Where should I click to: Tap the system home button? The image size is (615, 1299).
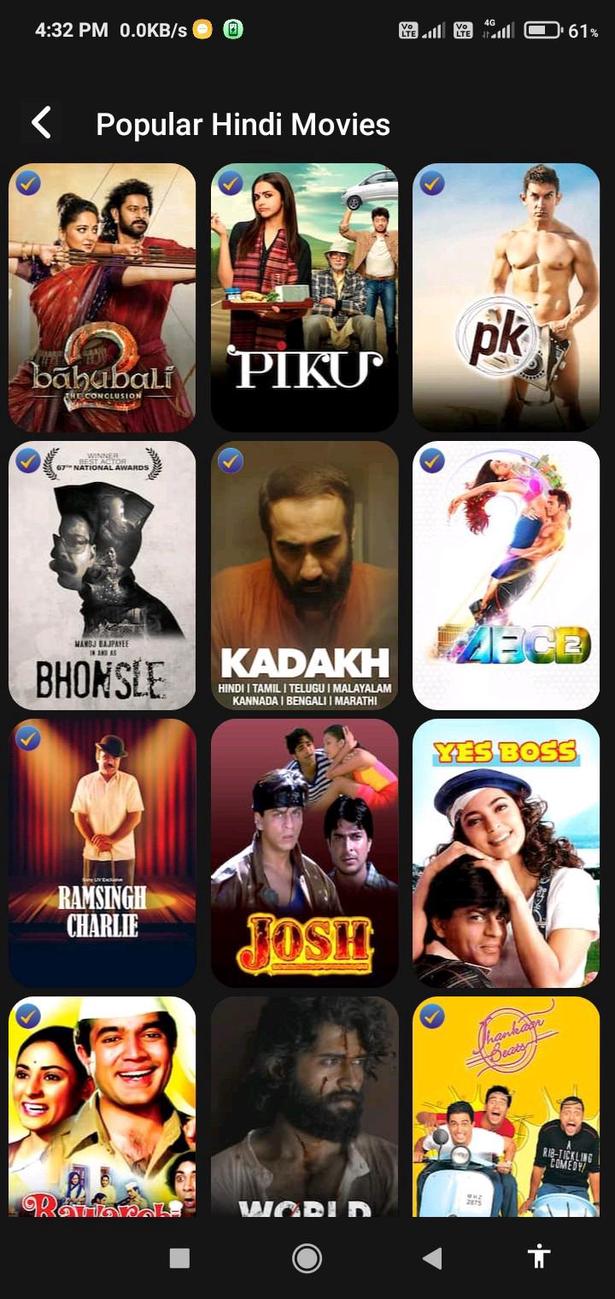point(307,1257)
